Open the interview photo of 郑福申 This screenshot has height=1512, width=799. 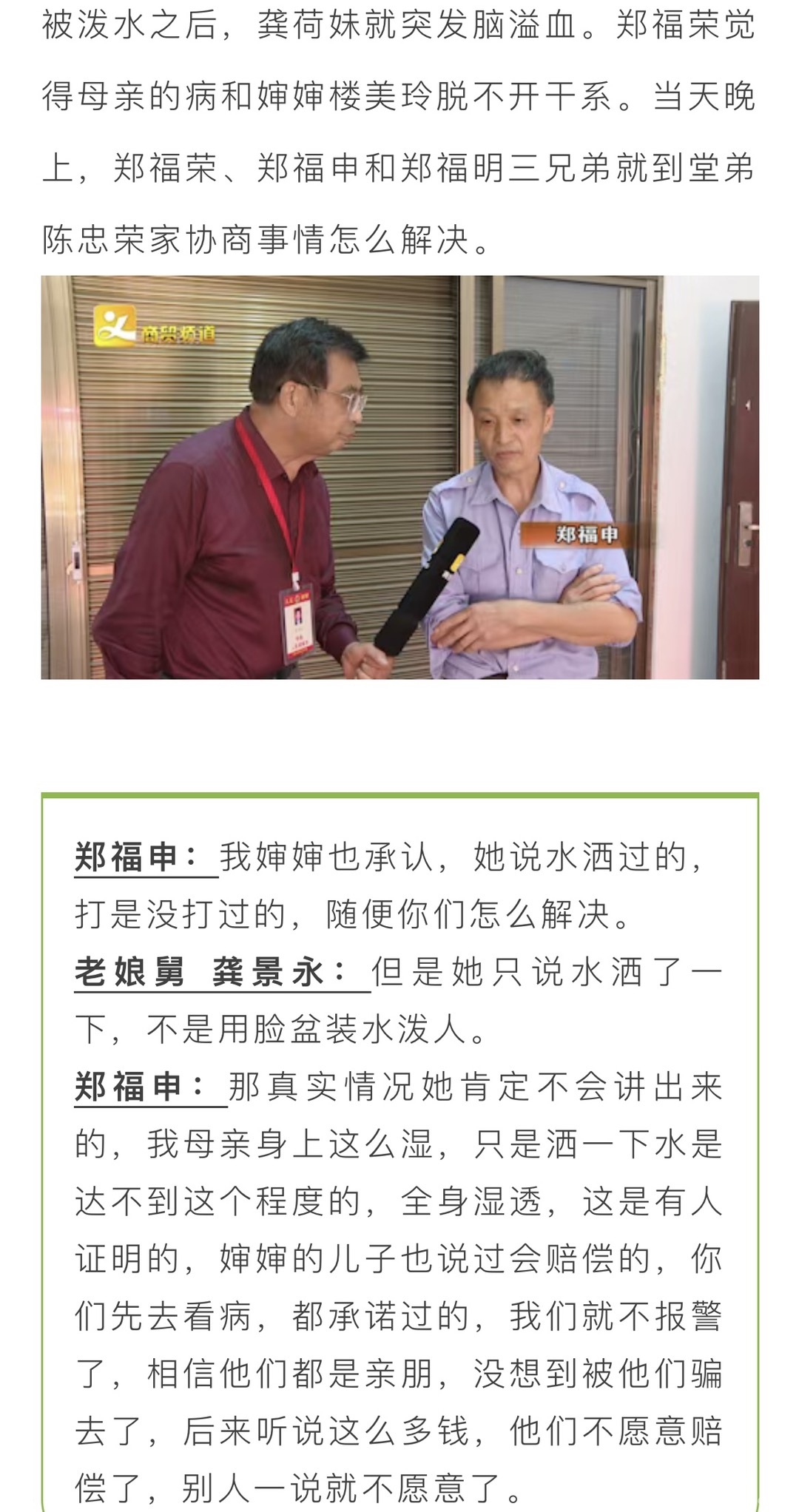pos(399,477)
